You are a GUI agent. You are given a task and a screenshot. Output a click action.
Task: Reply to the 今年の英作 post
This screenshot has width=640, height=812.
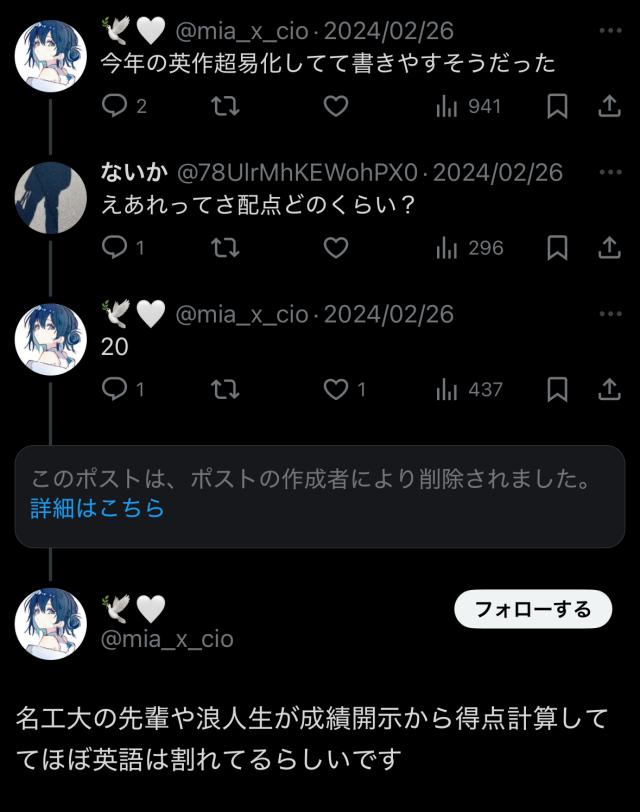point(116,105)
